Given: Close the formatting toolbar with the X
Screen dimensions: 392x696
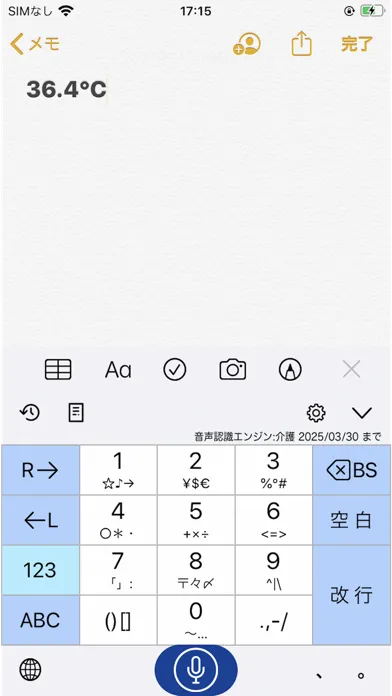Looking at the screenshot, I should coord(352,370).
